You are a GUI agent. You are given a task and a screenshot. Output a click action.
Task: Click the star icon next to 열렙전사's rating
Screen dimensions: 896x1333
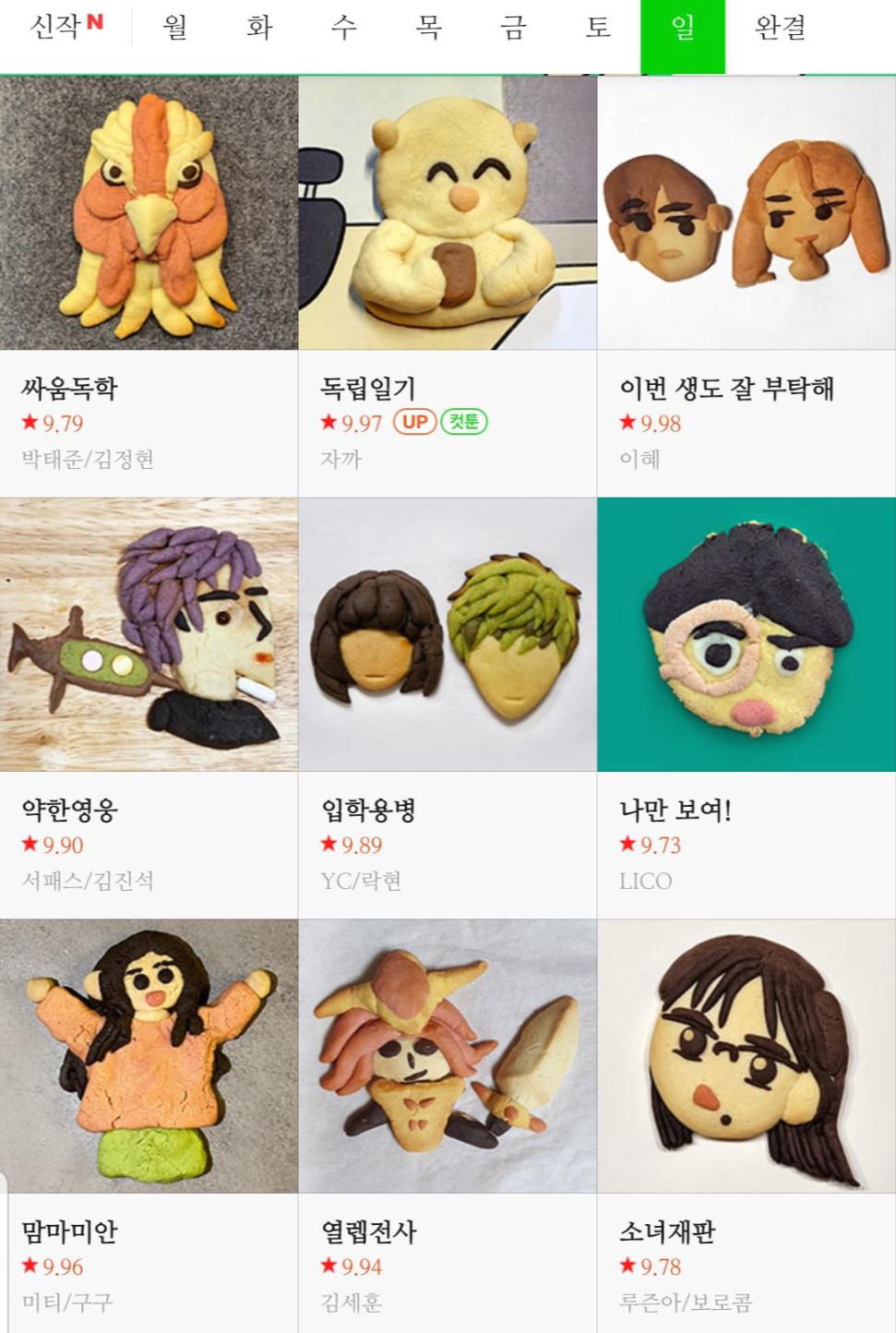[328, 1264]
